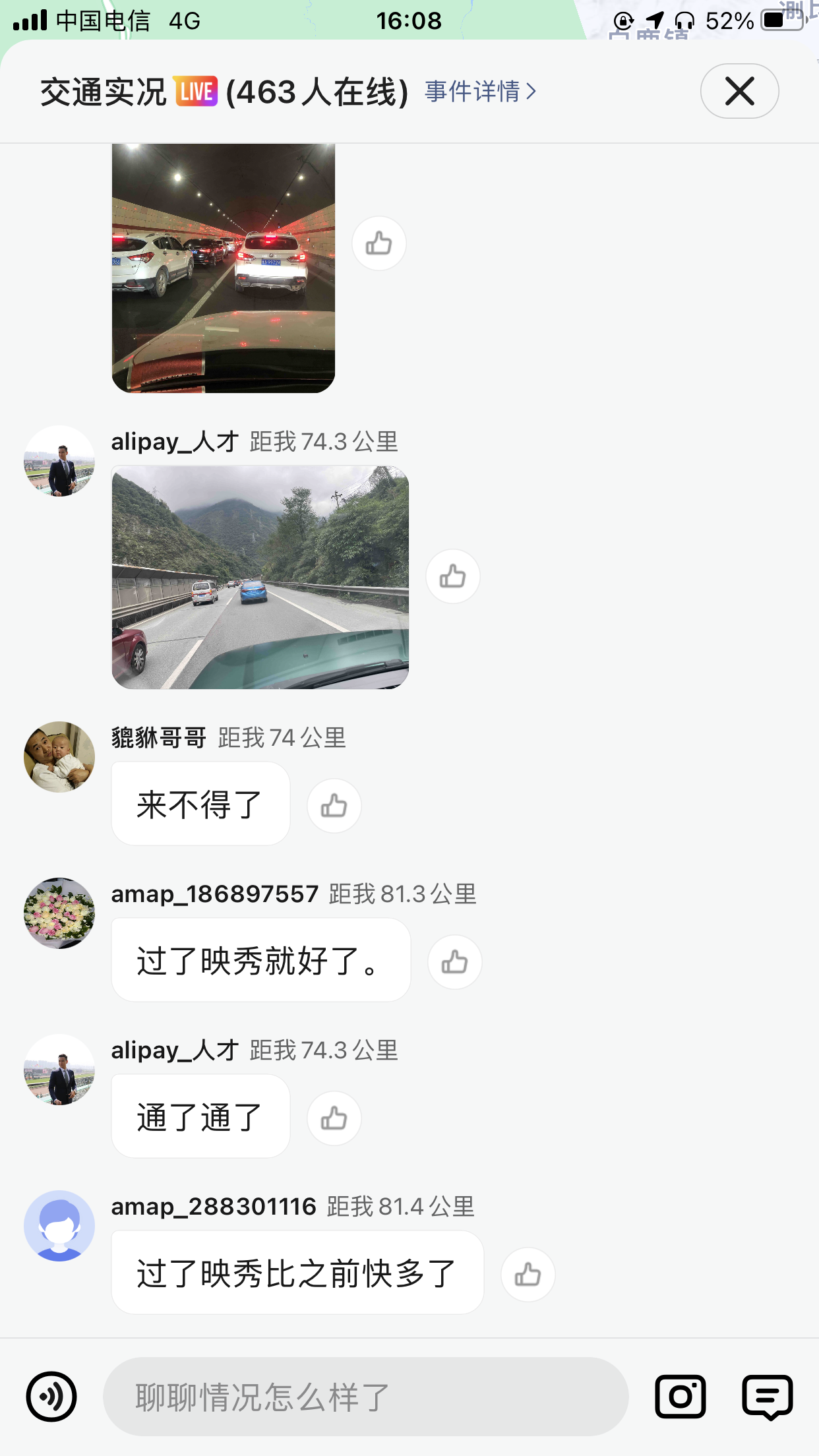Open the quick message bubble icon
Image resolution: width=819 pixels, height=1456 pixels.
[768, 1397]
